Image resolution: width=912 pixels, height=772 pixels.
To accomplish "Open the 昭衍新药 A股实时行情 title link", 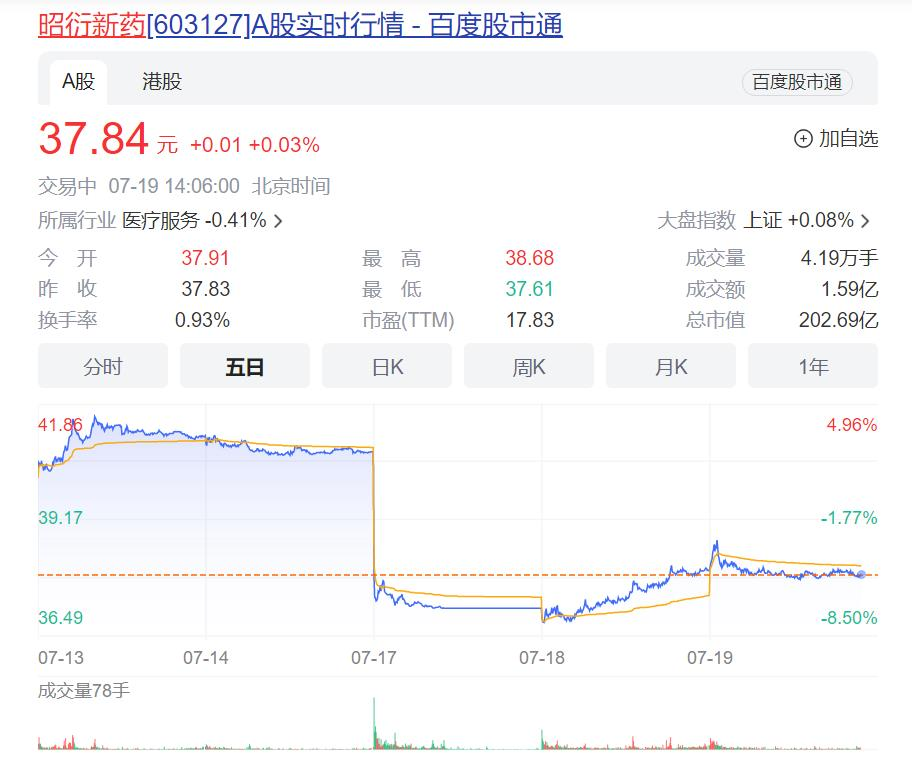I will (300, 25).
